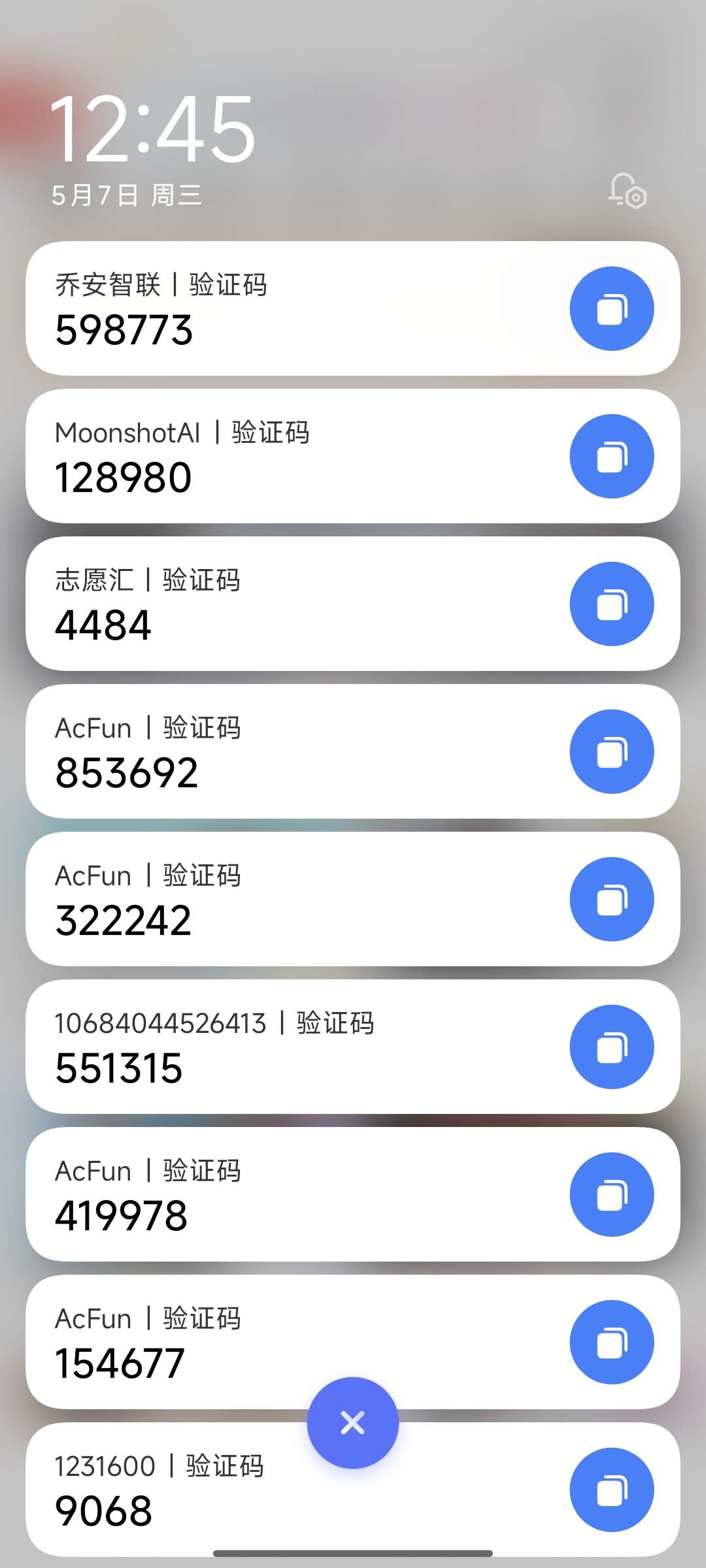This screenshot has height=1568, width=706.
Task: Close the verification code list
Action: [353, 1422]
